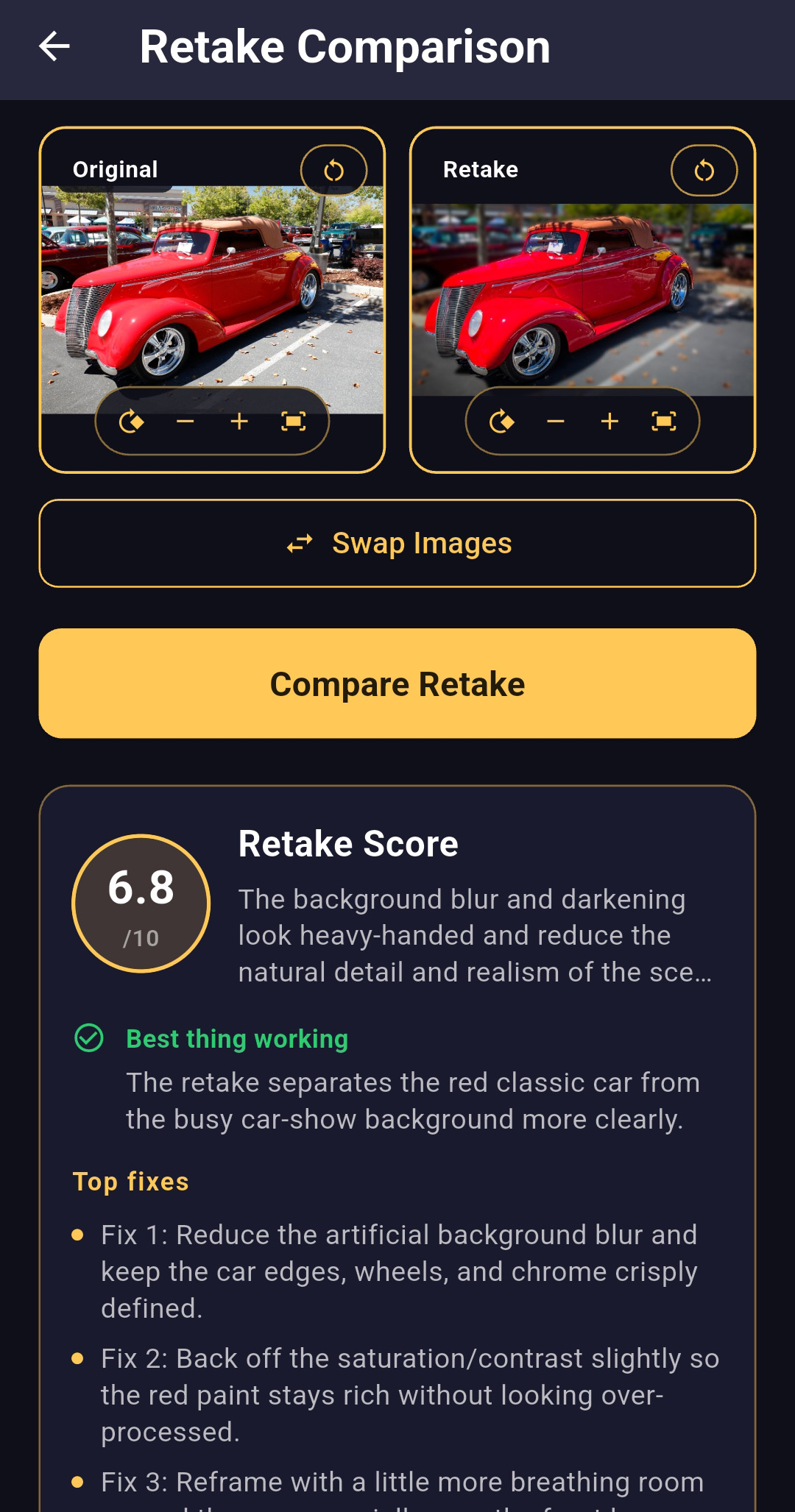Fit the Retake image to frame
Screen dimensions: 795x1512
(664, 422)
